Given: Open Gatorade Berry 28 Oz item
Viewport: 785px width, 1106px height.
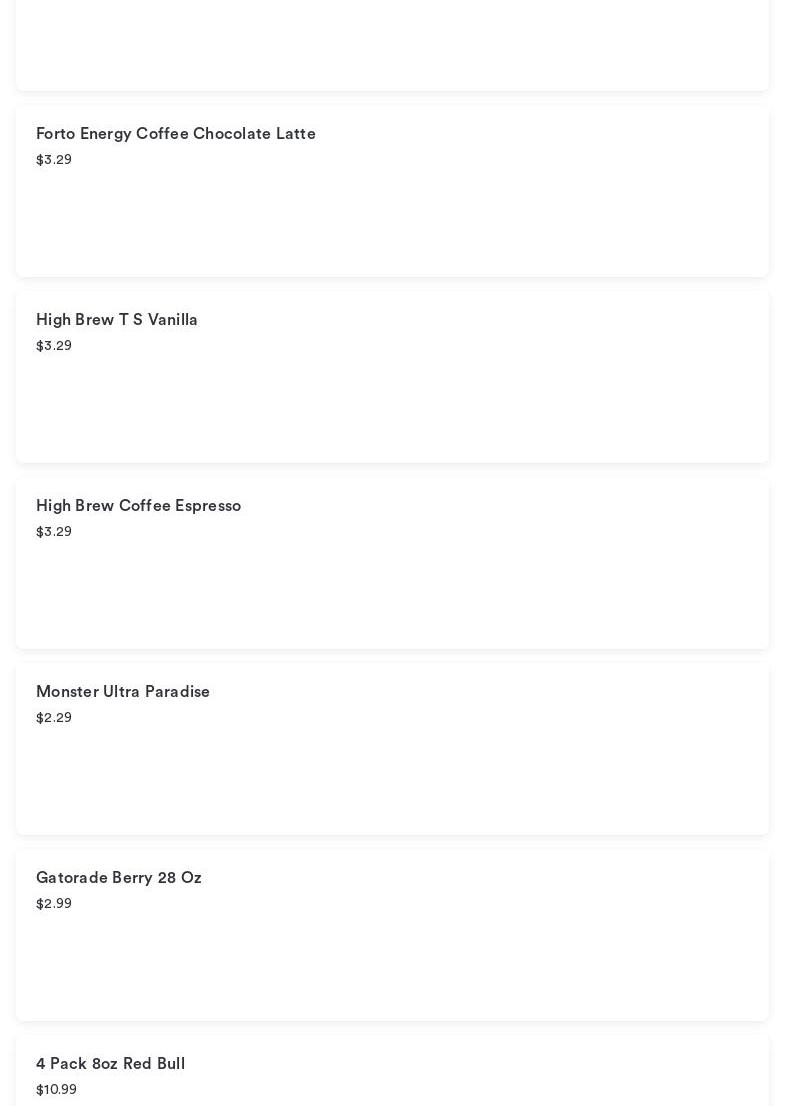Looking at the screenshot, I should click(x=119, y=878).
